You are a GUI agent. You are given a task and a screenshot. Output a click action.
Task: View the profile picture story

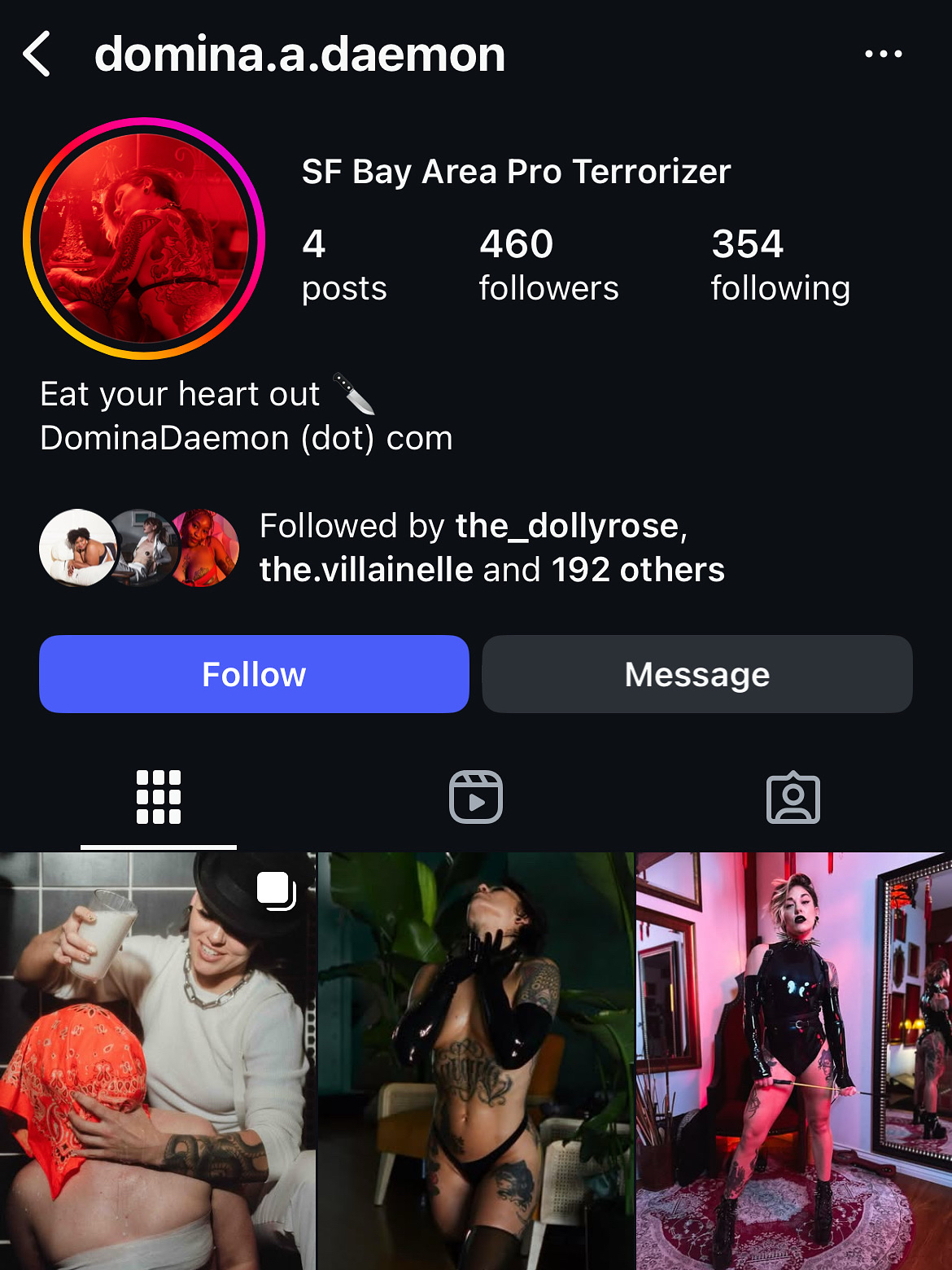tap(144, 239)
